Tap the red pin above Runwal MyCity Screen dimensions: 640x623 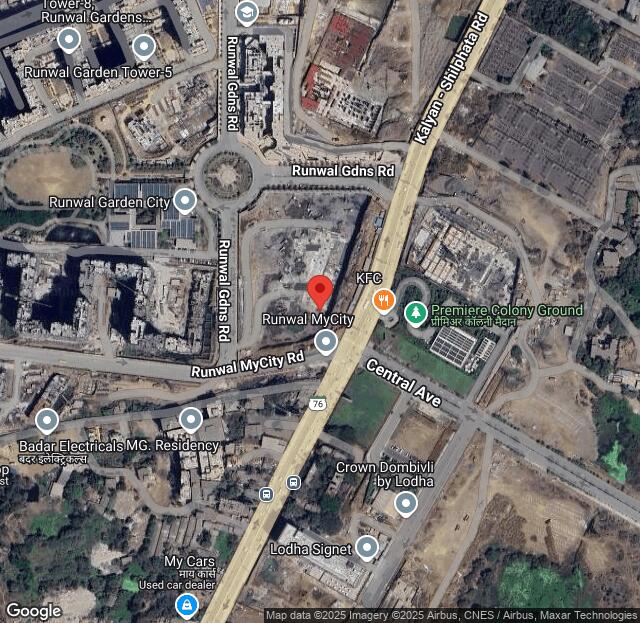[320, 291]
